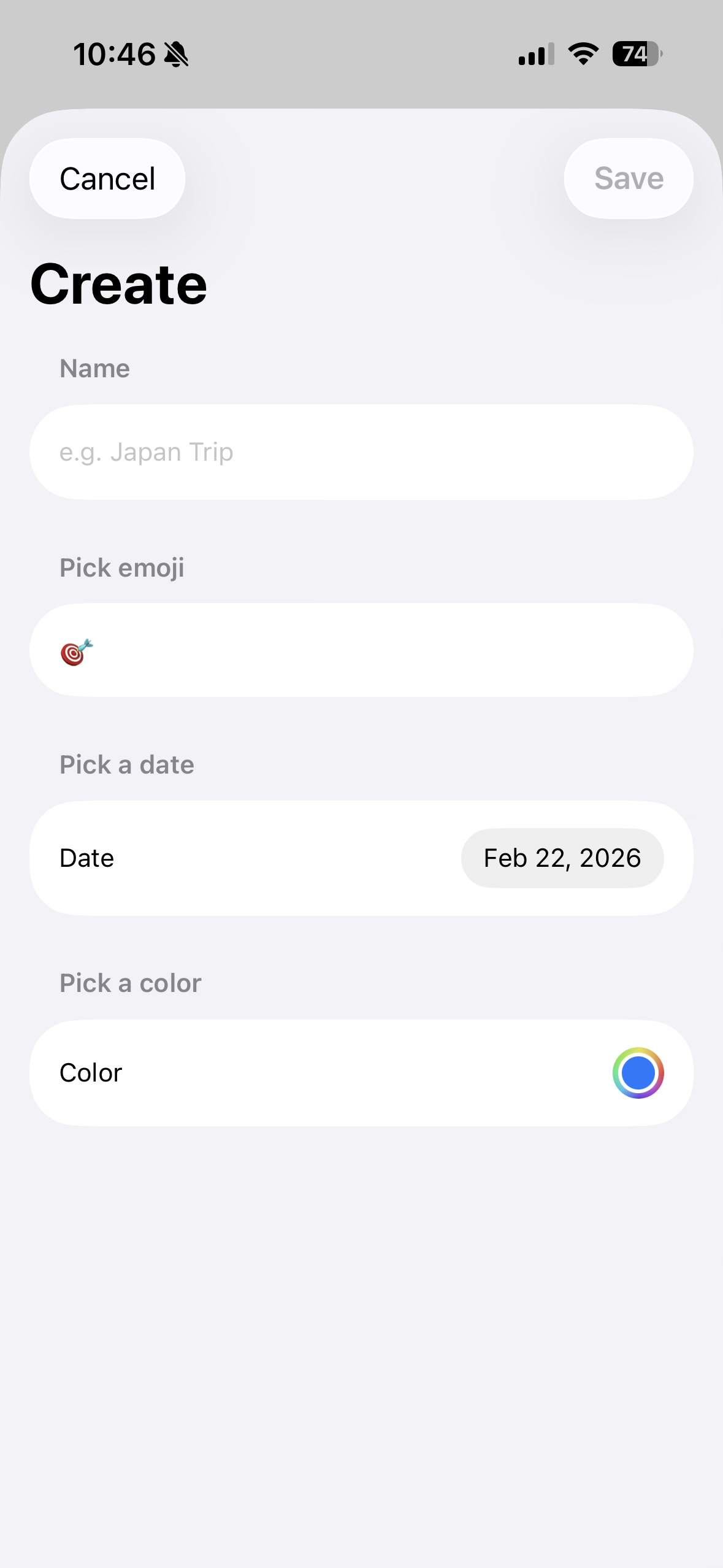This screenshot has width=723, height=1568.
Task: Tap the cellular signal bars icon
Action: point(532,54)
